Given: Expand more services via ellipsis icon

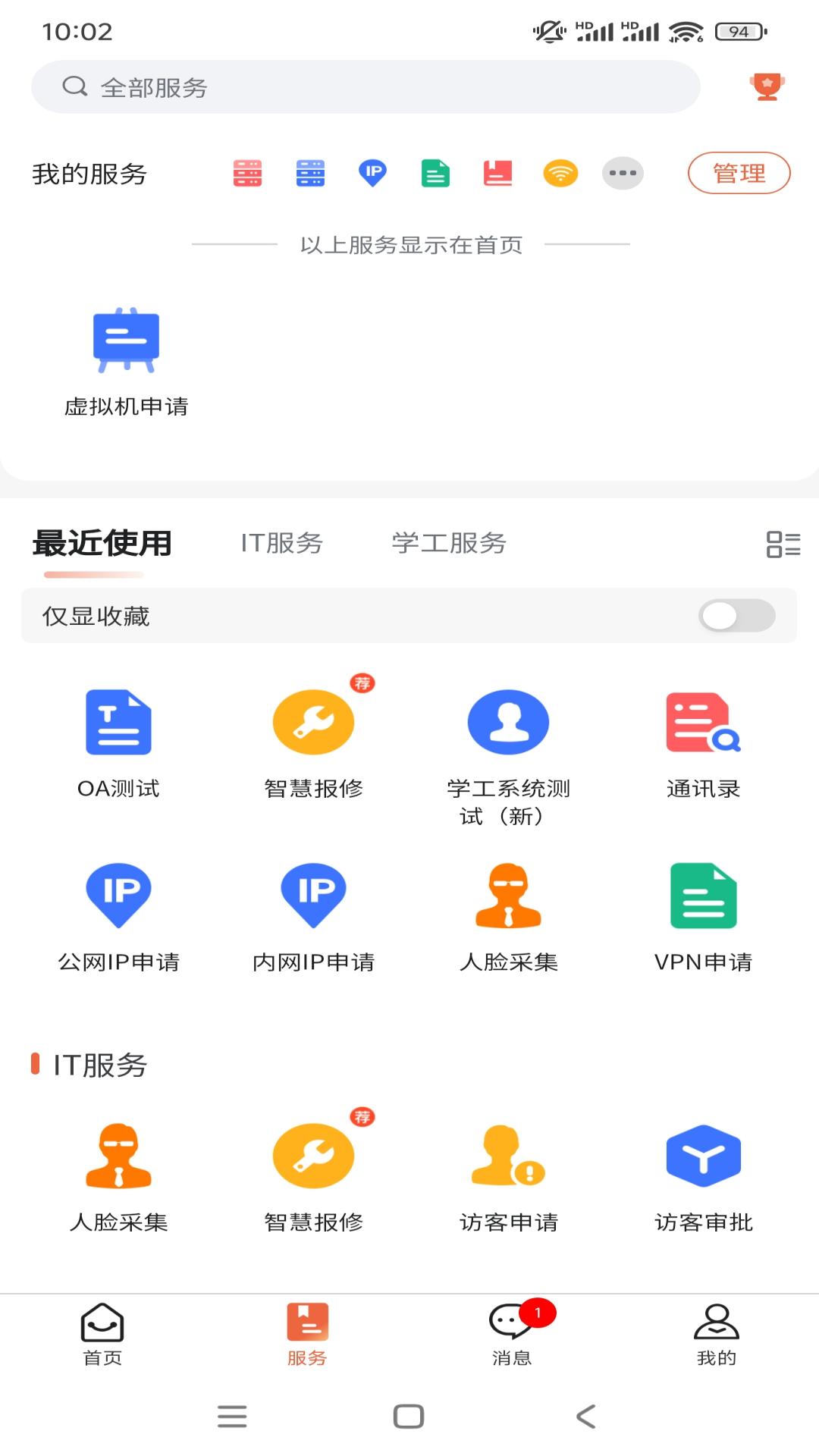Looking at the screenshot, I should [x=621, y=173].
